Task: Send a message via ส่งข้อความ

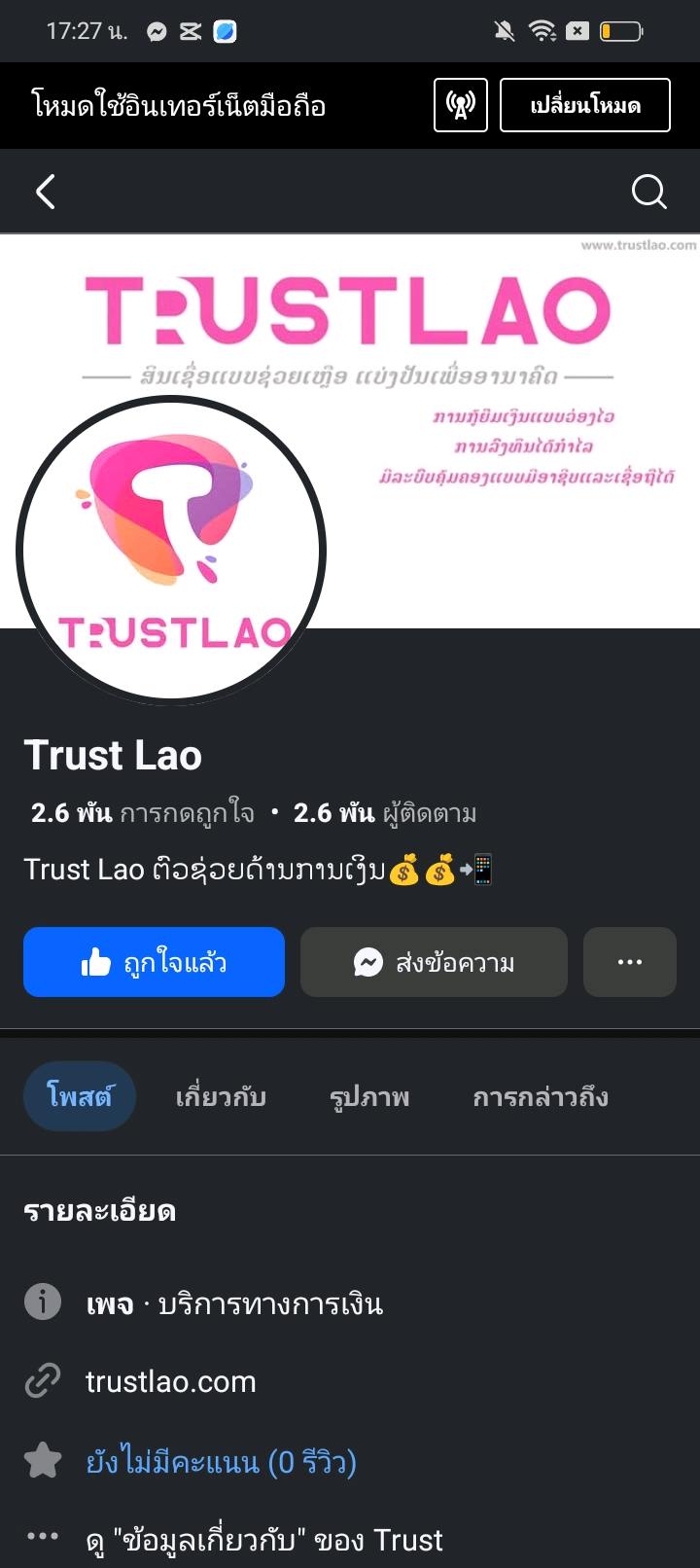Action: (x=434, y=962)
